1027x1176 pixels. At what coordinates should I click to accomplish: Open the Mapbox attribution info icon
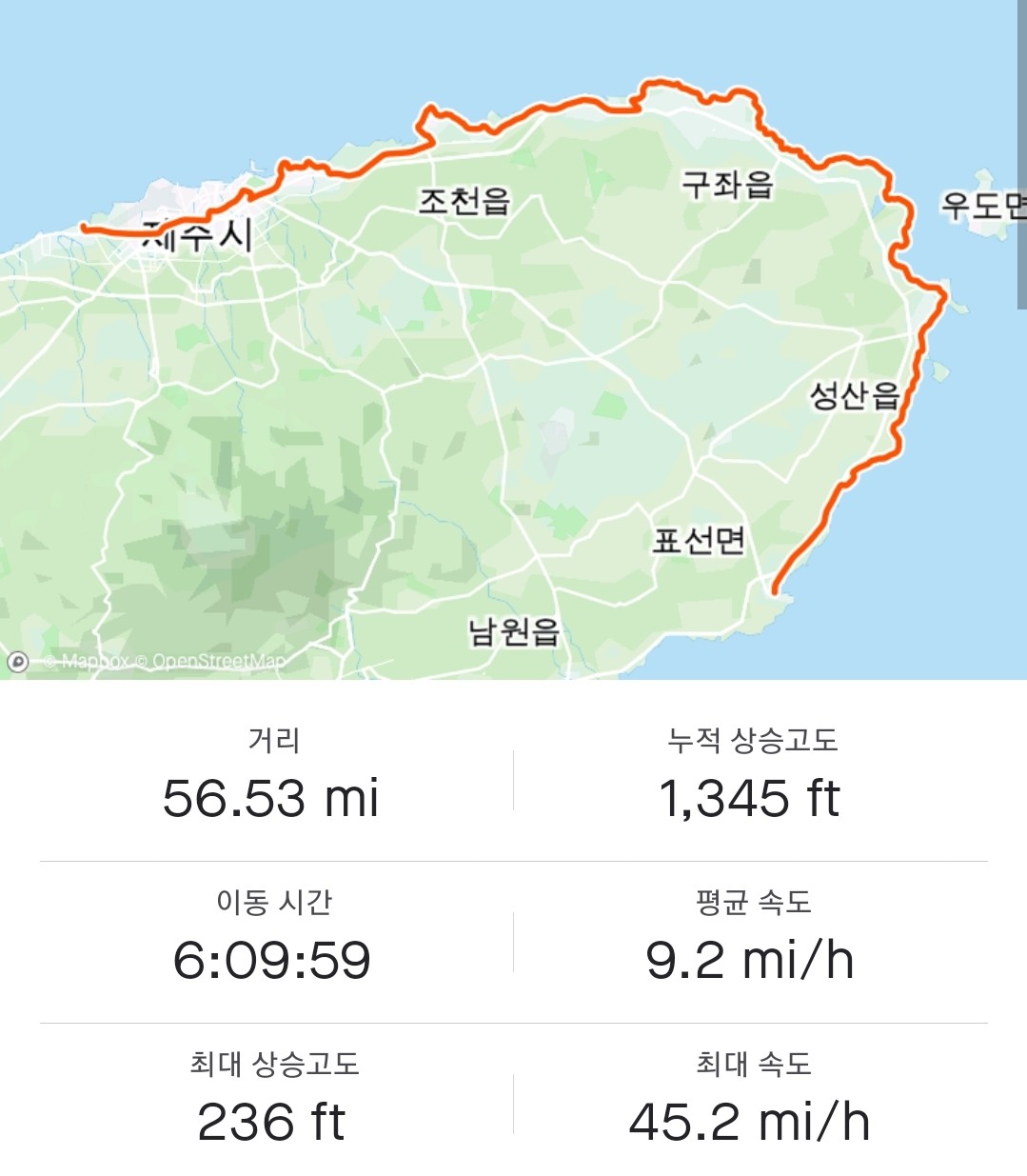[x=17, y=661]
